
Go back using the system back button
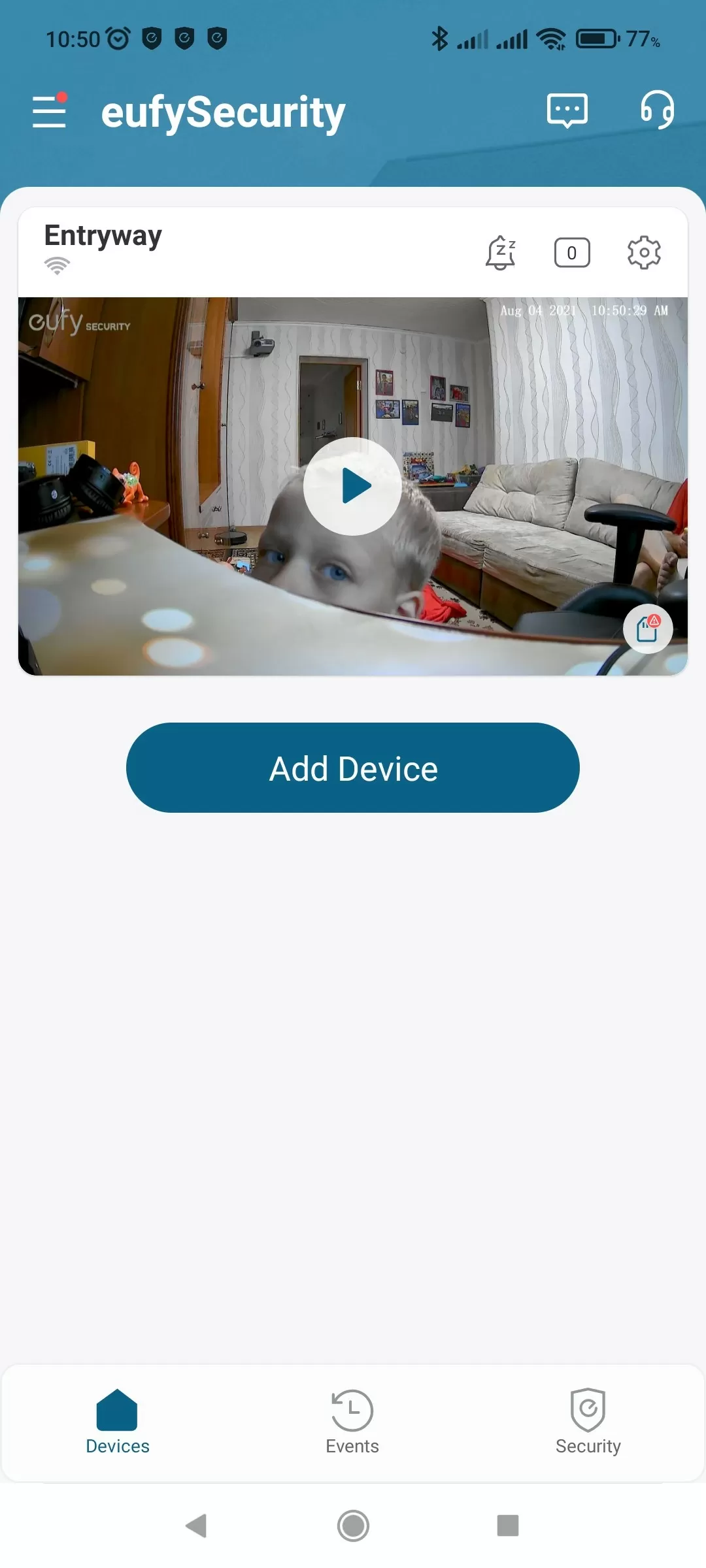pos(196,1526)
